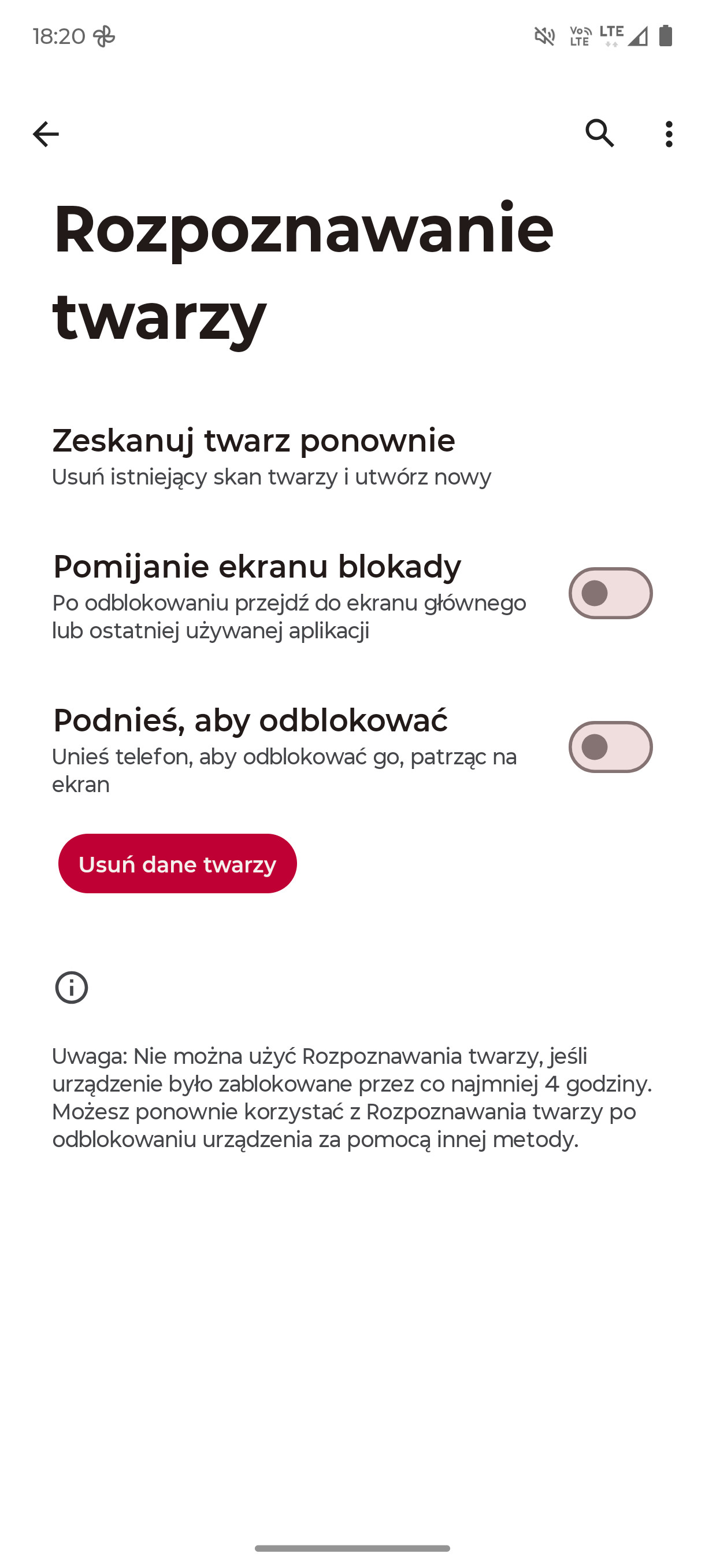Tap the Usuń dane twarzy button
The height and width of the screenshot is (1568, 705).
click(x=177, y=864)
